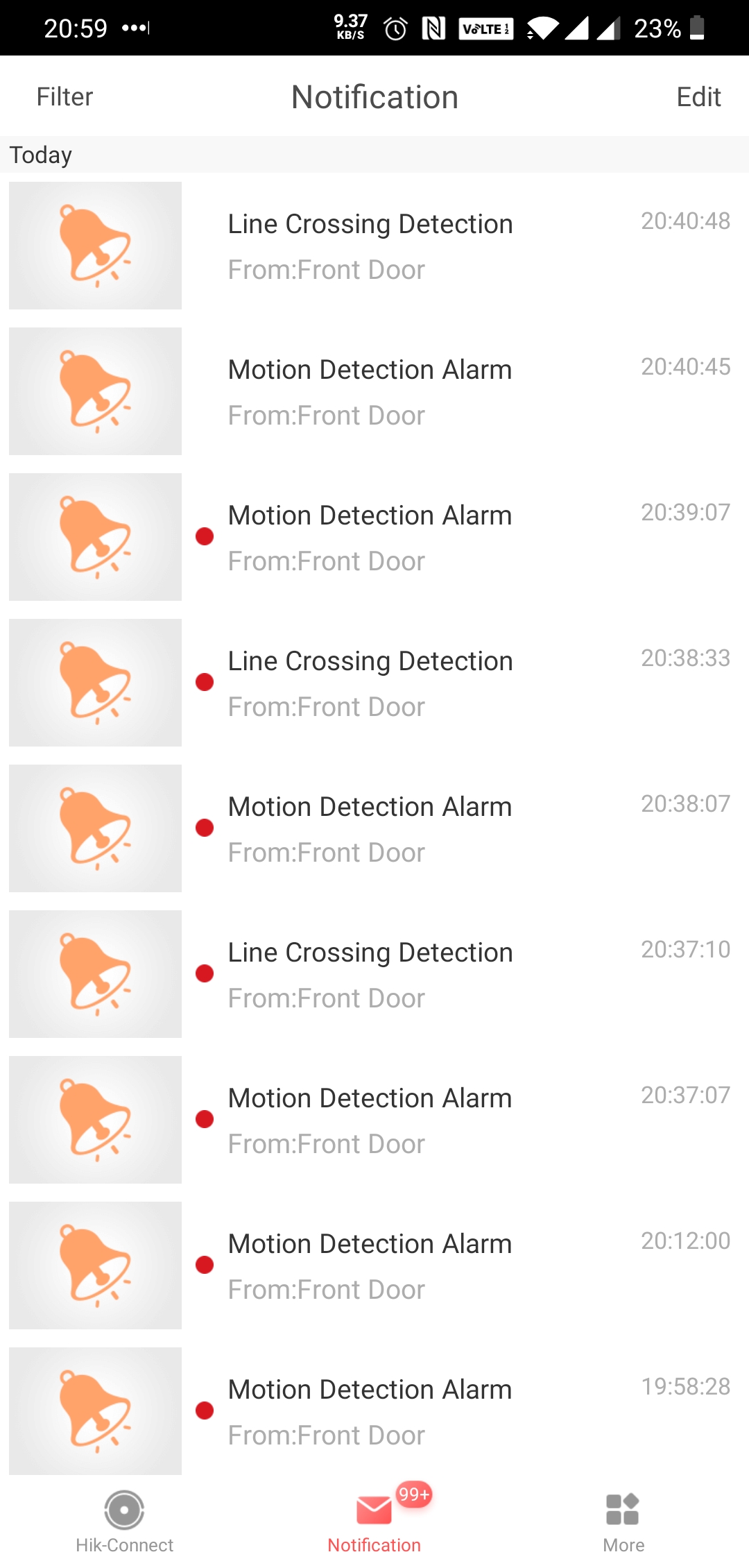
Task: View the unread alarm from 20:39:07
Action: pyautogui.click(x=374, y=537)
